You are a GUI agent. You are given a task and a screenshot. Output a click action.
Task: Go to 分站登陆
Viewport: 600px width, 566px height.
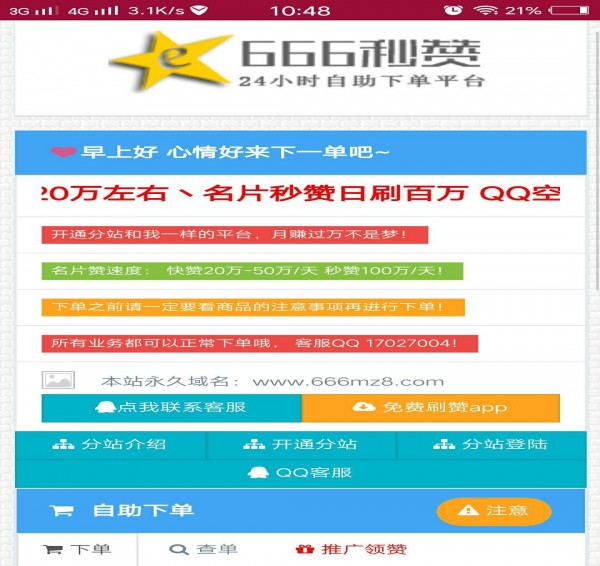tap(491, 445)
